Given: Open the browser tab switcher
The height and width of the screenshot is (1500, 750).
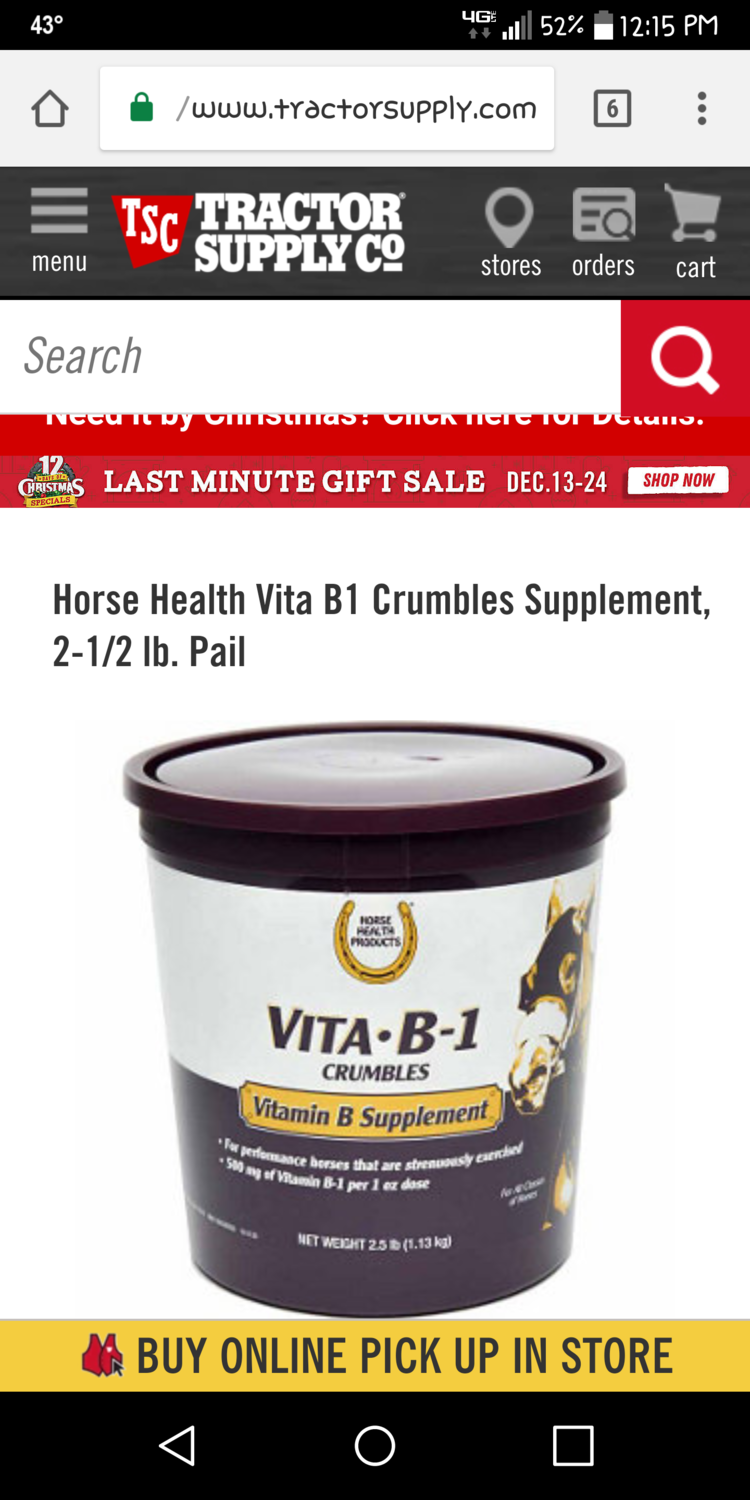Looking at the screenshot, I should pos(612,109).
